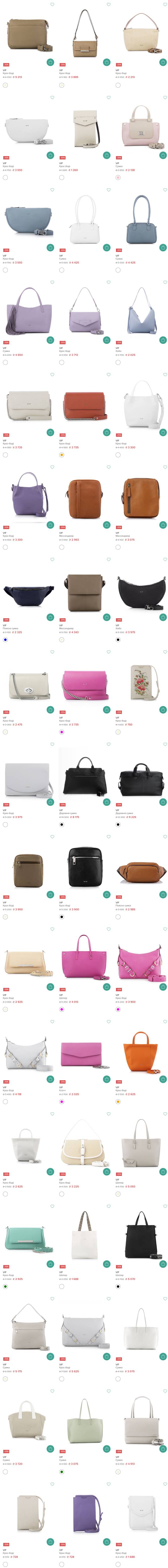The width and height of the screenshot is (168, 1568).
Task: Add the 3 885 cross-body bag to cart
Action: [x=106, y=62]
